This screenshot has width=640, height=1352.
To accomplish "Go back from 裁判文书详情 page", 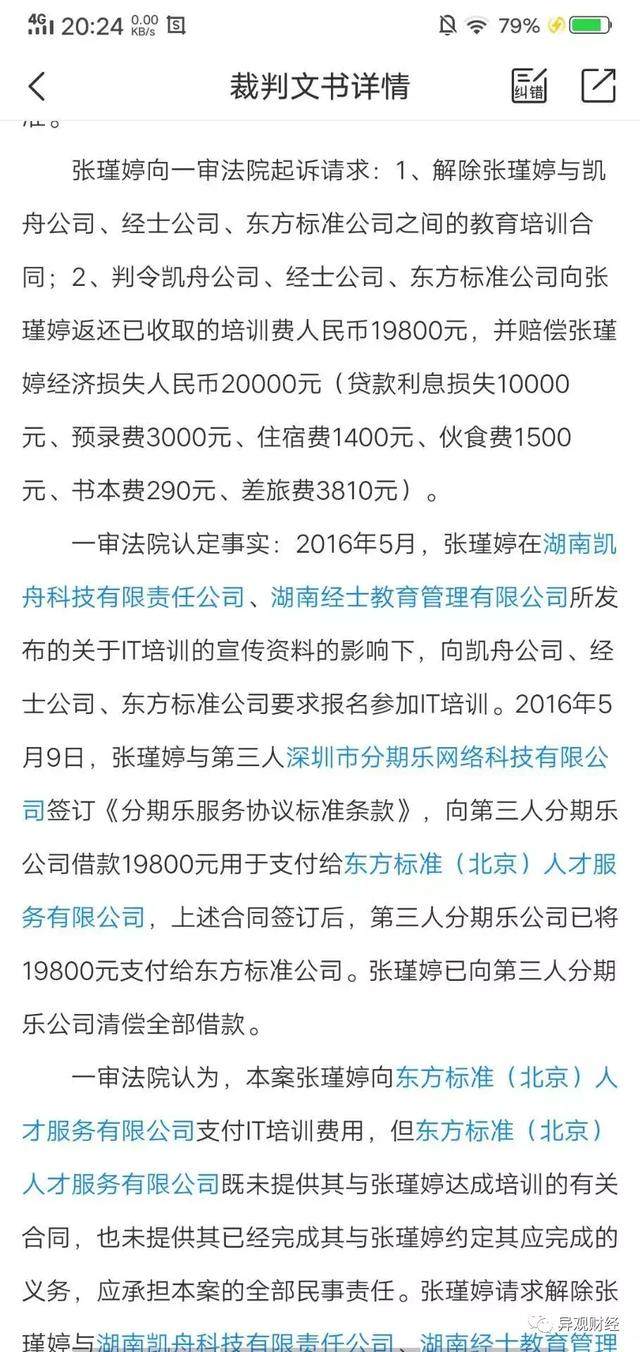I will pos(37,87).
